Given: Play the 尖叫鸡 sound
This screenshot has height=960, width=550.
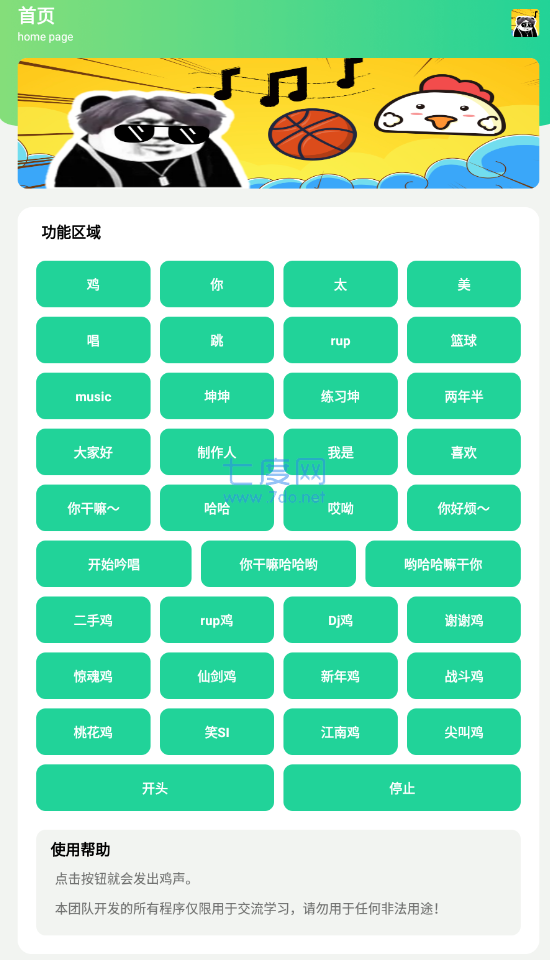Looking at the screenshot, I should [464, 732].
